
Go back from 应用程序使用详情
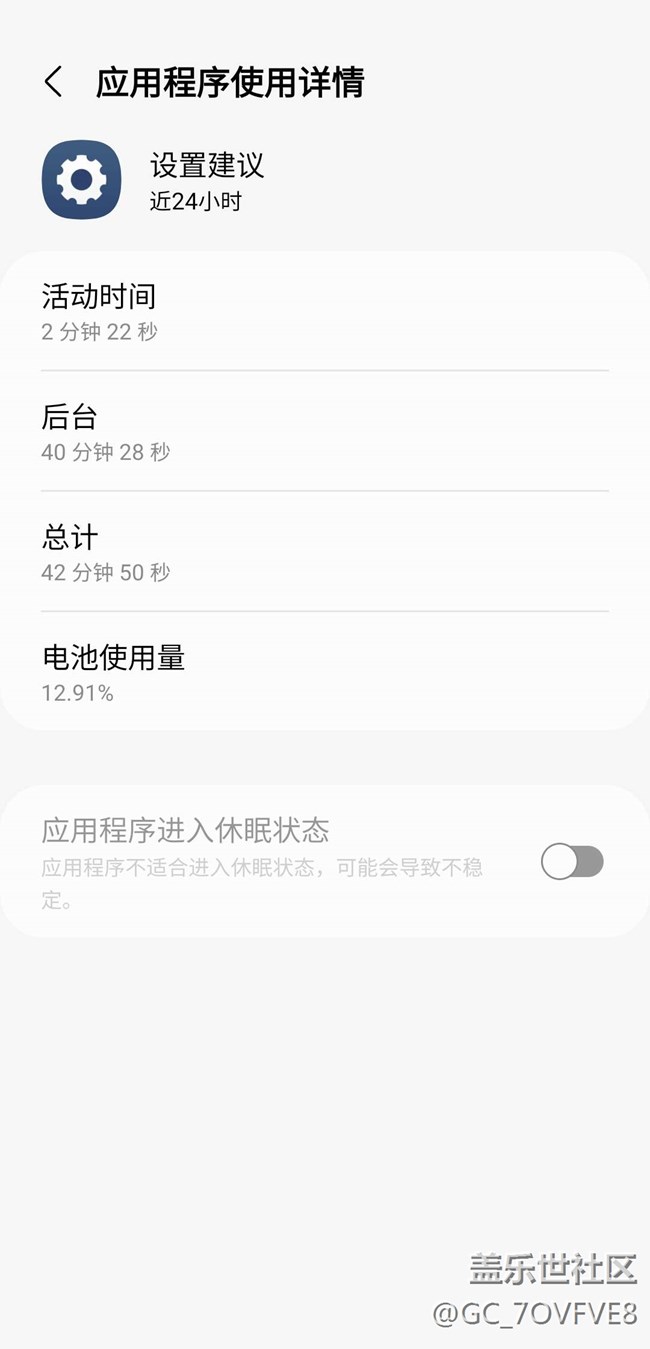[x=54, y=82]
